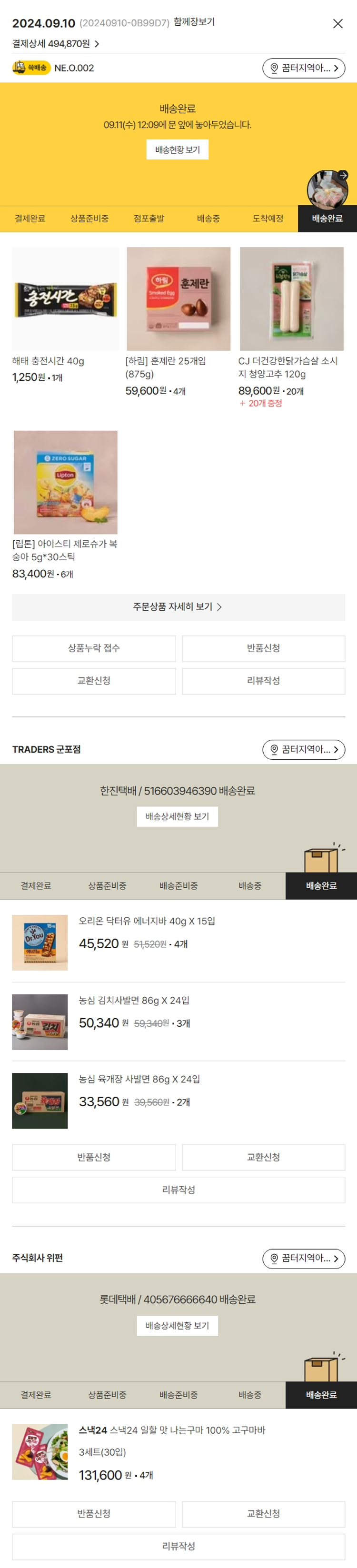Expand 주문상품 자세히 보기
This screenshot has width=357, height=1568.
coord(178,607)
